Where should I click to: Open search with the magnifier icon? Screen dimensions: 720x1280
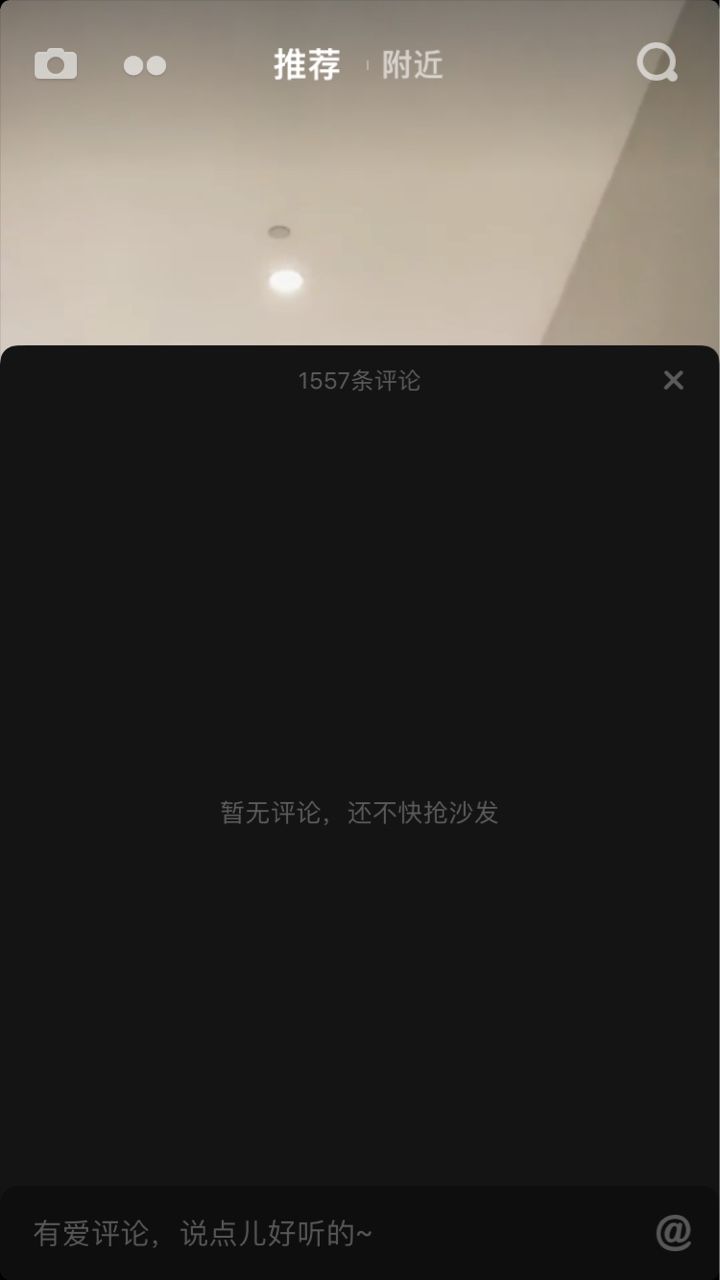click(x=656, y=65)
